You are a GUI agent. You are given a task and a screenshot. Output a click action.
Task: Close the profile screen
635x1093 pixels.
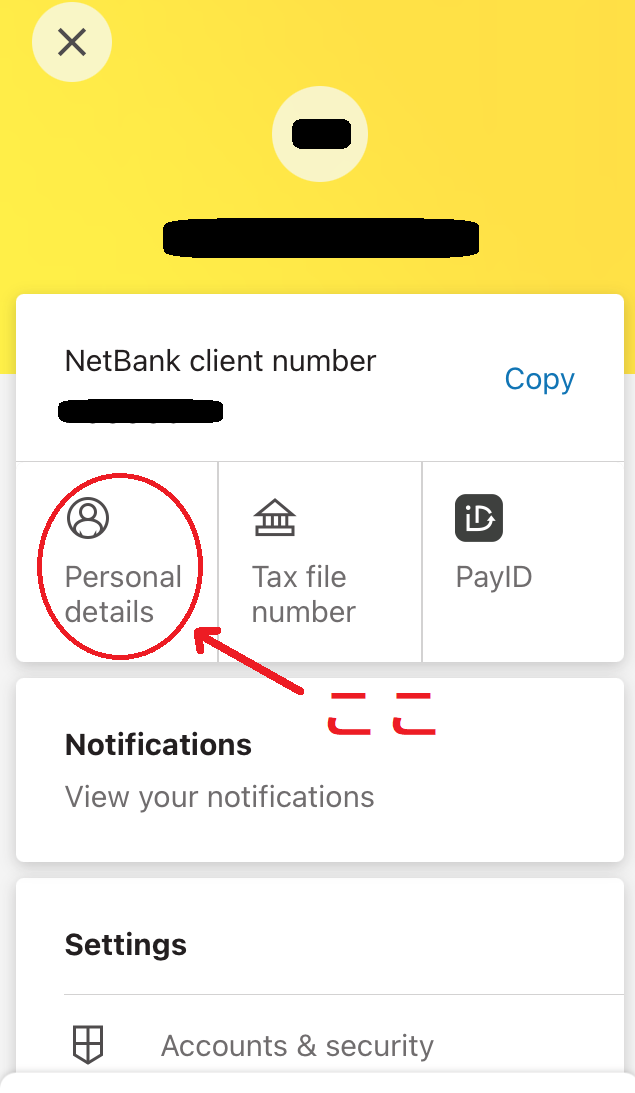(x=72, y=43)
